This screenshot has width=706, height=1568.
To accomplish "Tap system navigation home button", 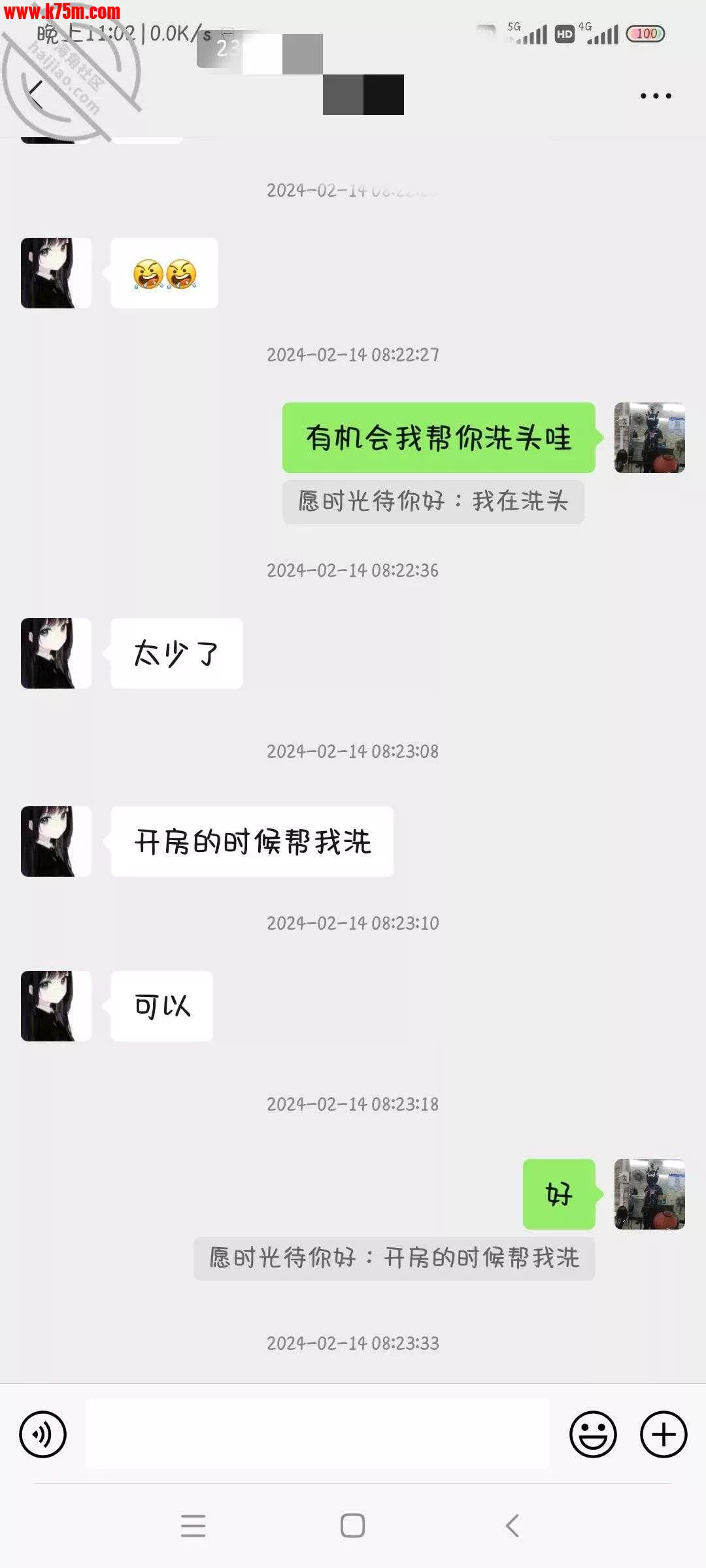I will [352, 1526].
